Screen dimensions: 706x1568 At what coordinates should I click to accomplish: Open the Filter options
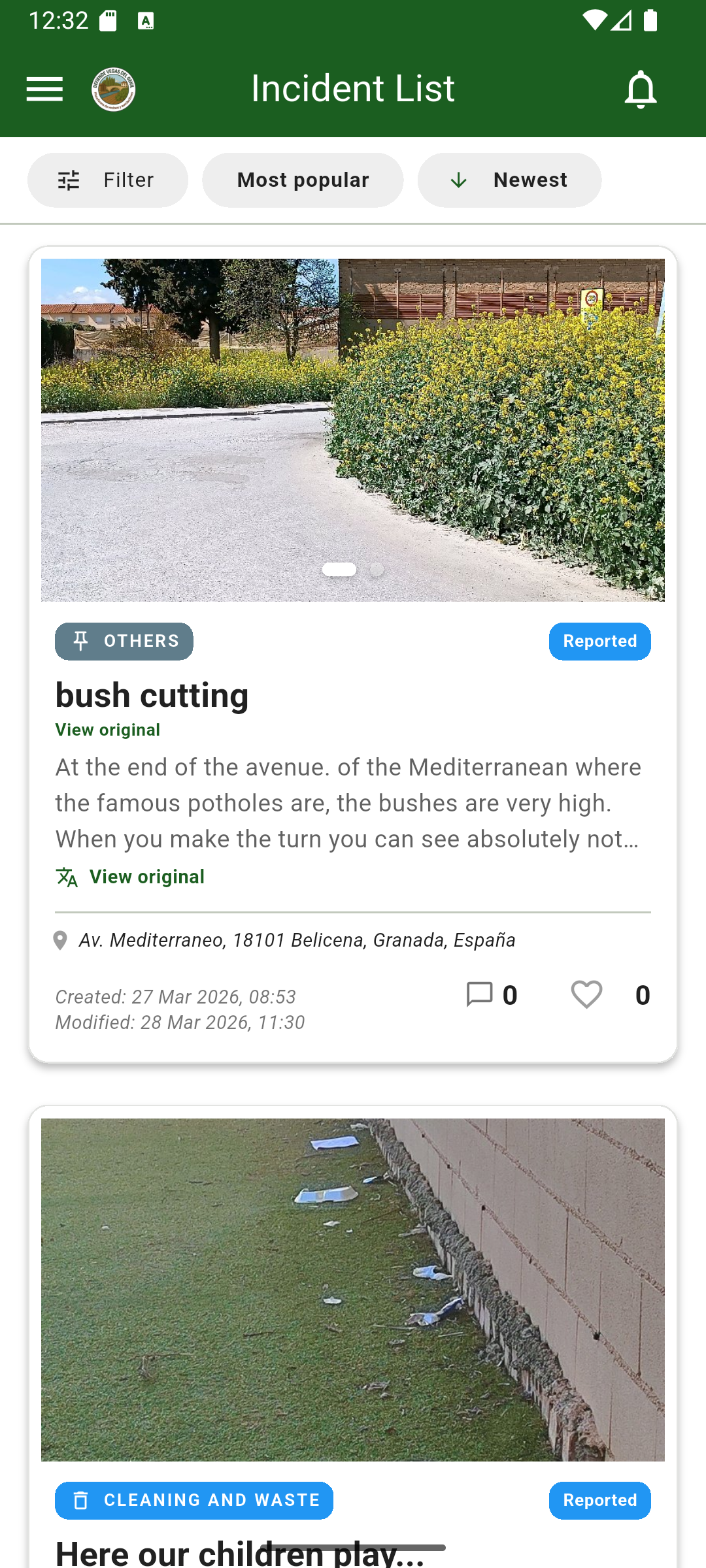coord(108,180)
